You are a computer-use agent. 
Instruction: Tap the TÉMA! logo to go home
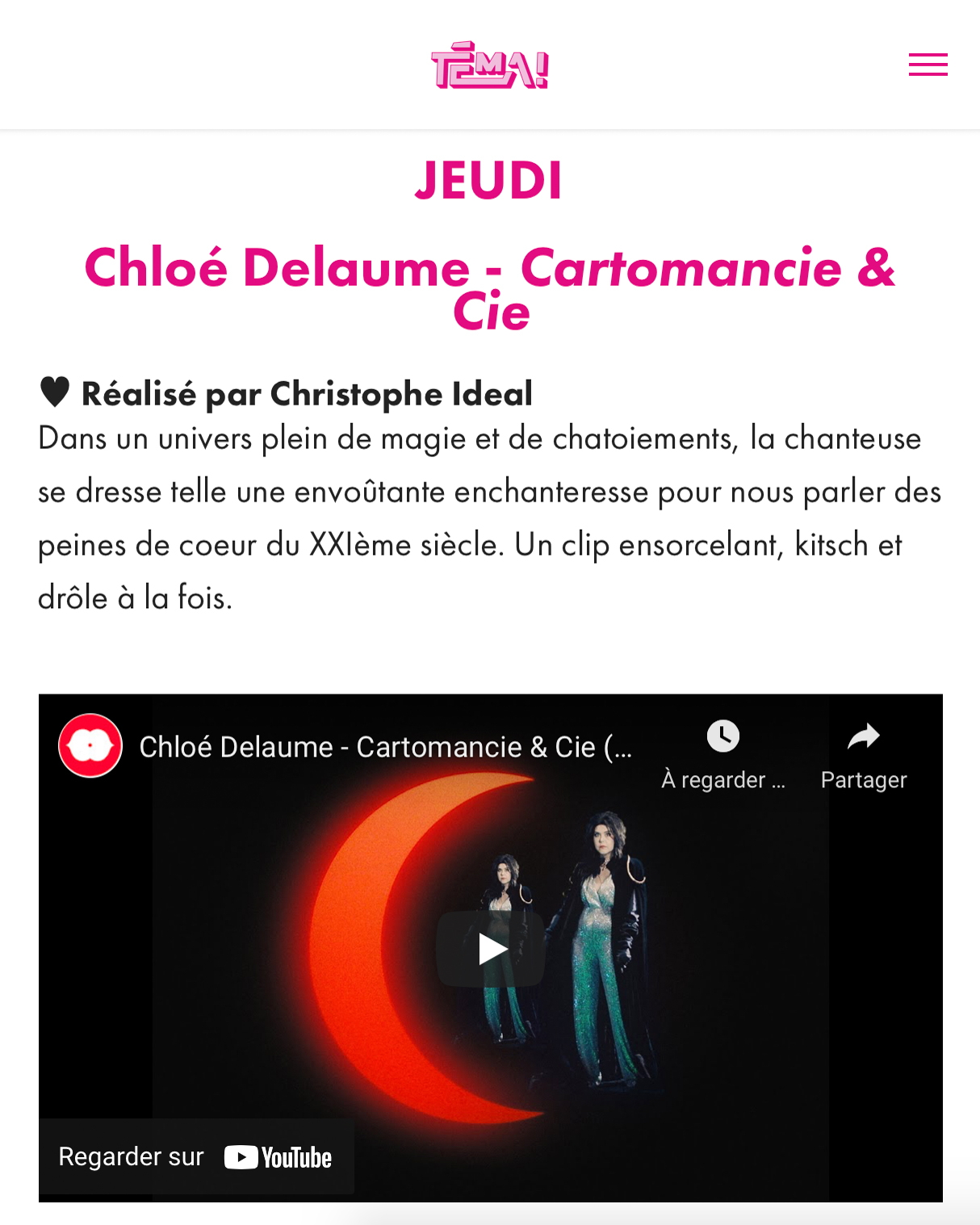click(x=489, y=65)
